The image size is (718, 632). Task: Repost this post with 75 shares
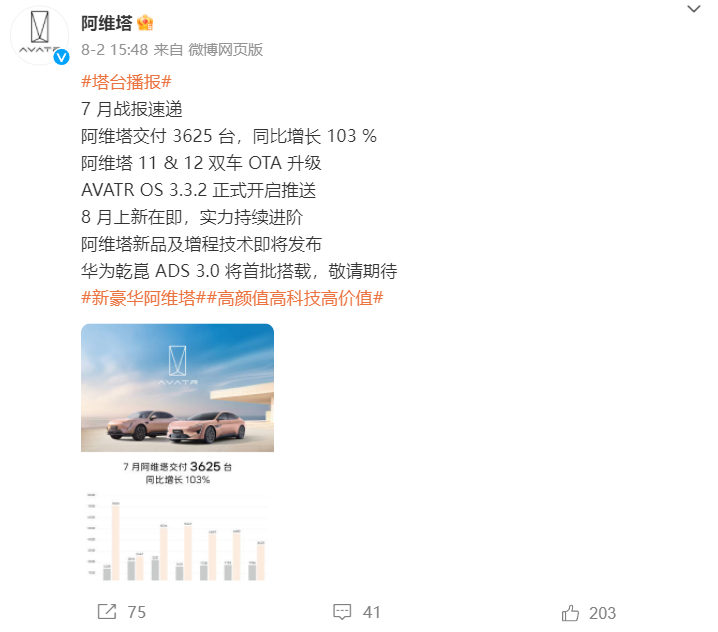(x=121, y=612)
